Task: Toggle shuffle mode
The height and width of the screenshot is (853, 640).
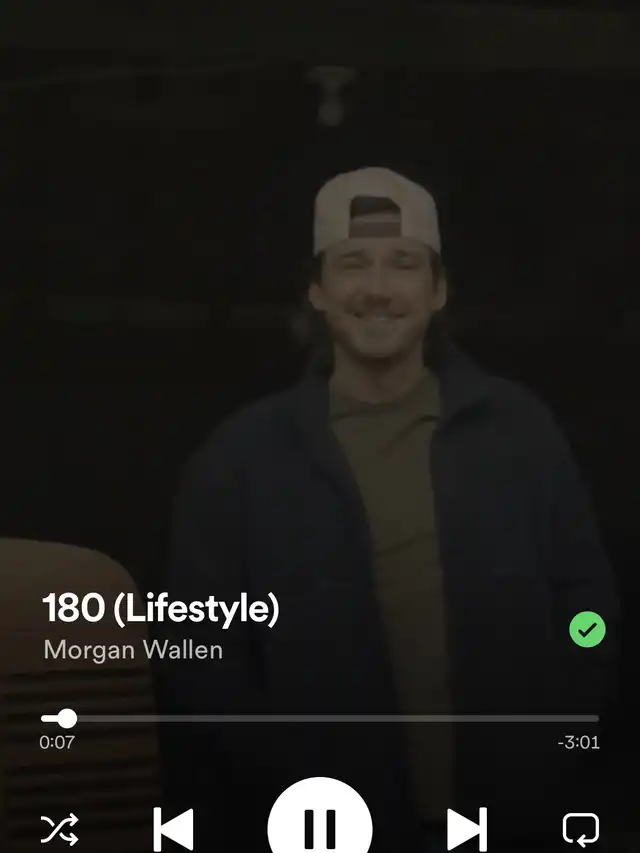Action: click(59, 829)
